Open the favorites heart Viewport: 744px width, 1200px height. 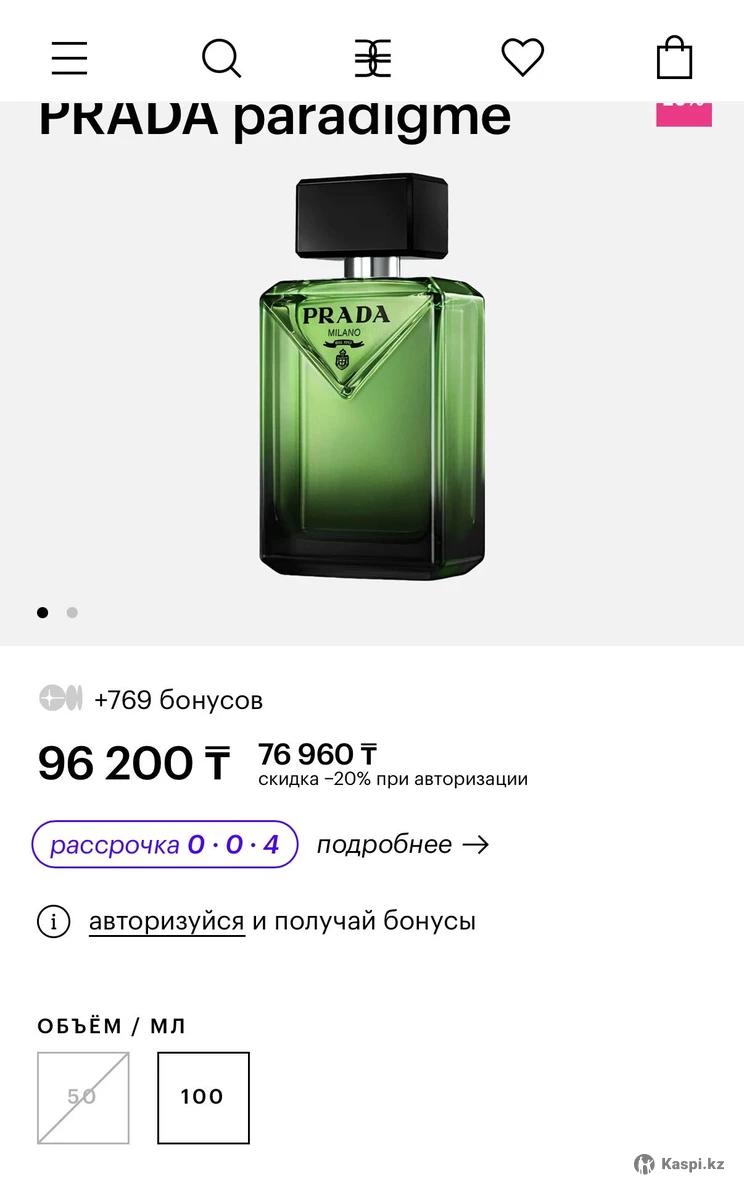click(522, 57)
